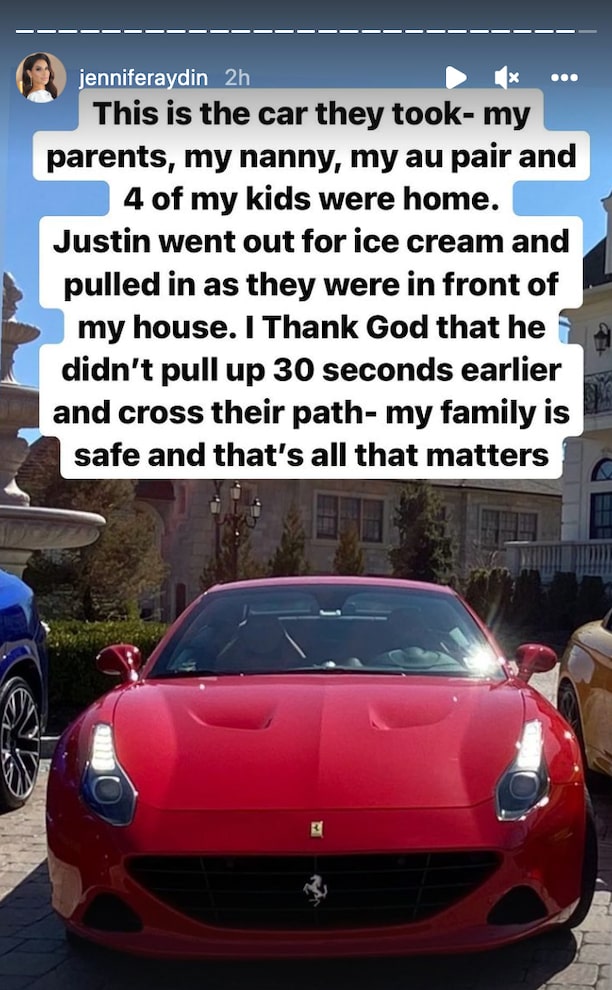Unmute the story sound
This screenshot has height=990, width=612.
(x=506, y=77)
